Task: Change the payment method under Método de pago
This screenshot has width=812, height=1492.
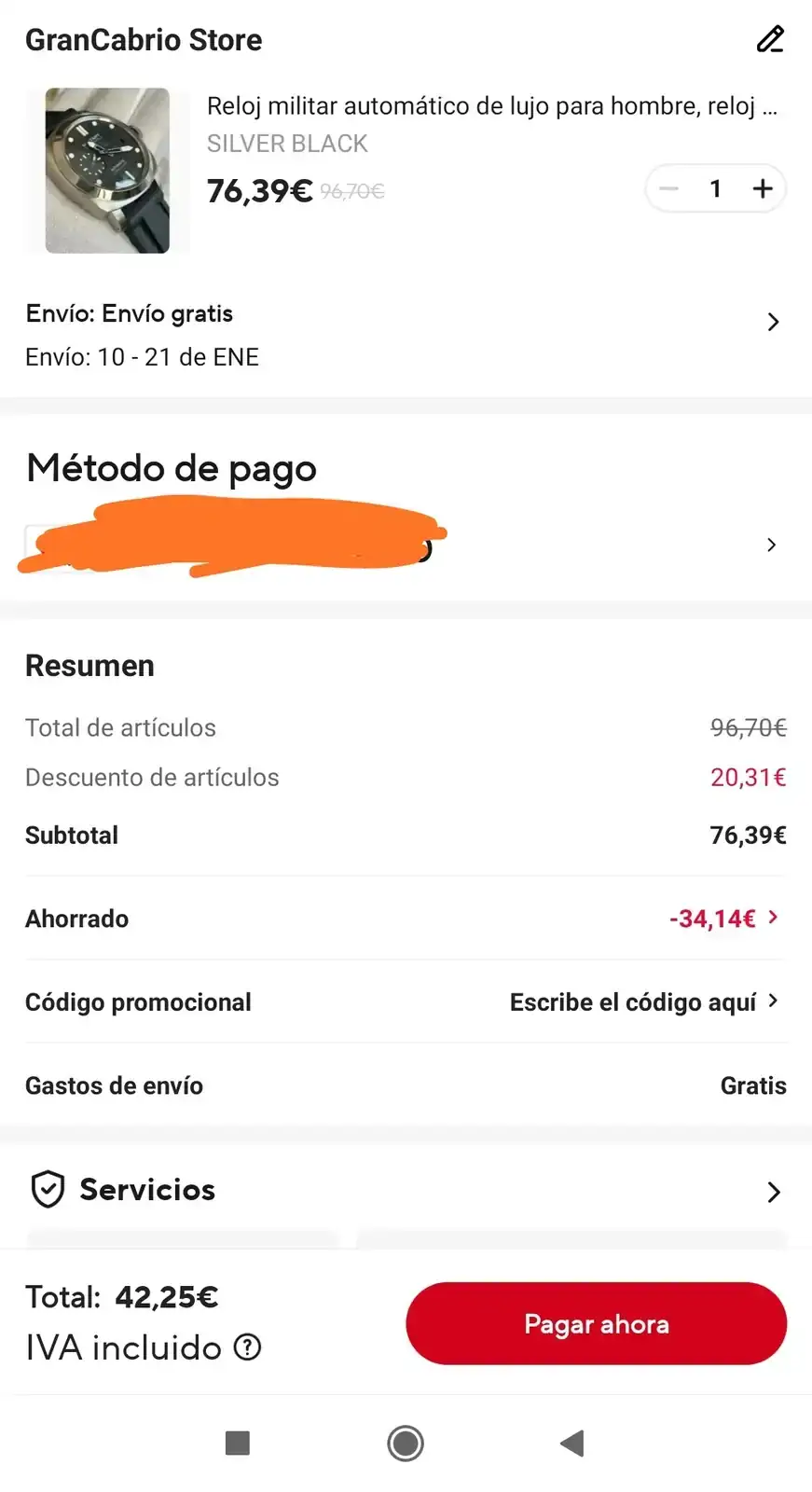Action: 771,545
